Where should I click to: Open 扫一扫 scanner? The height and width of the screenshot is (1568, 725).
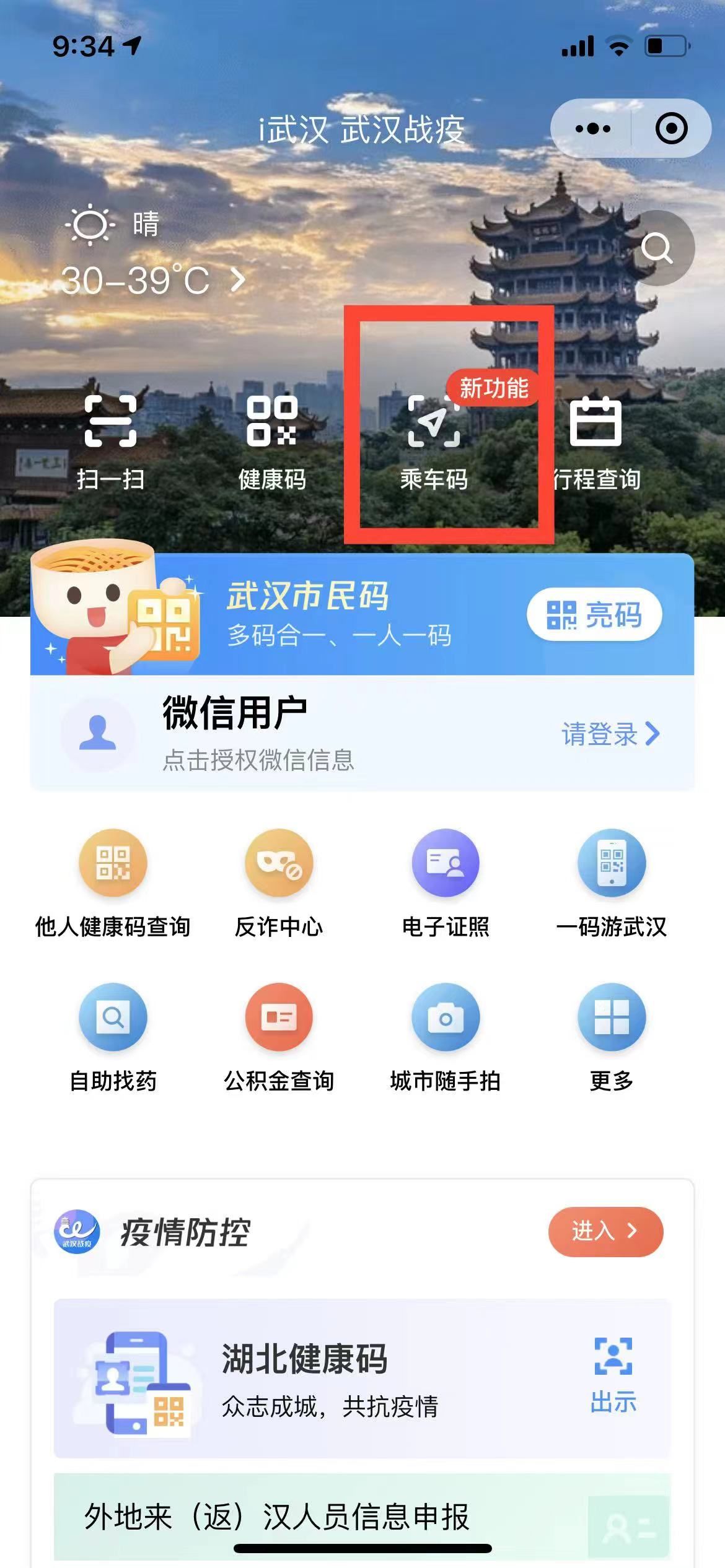[111, 441]
